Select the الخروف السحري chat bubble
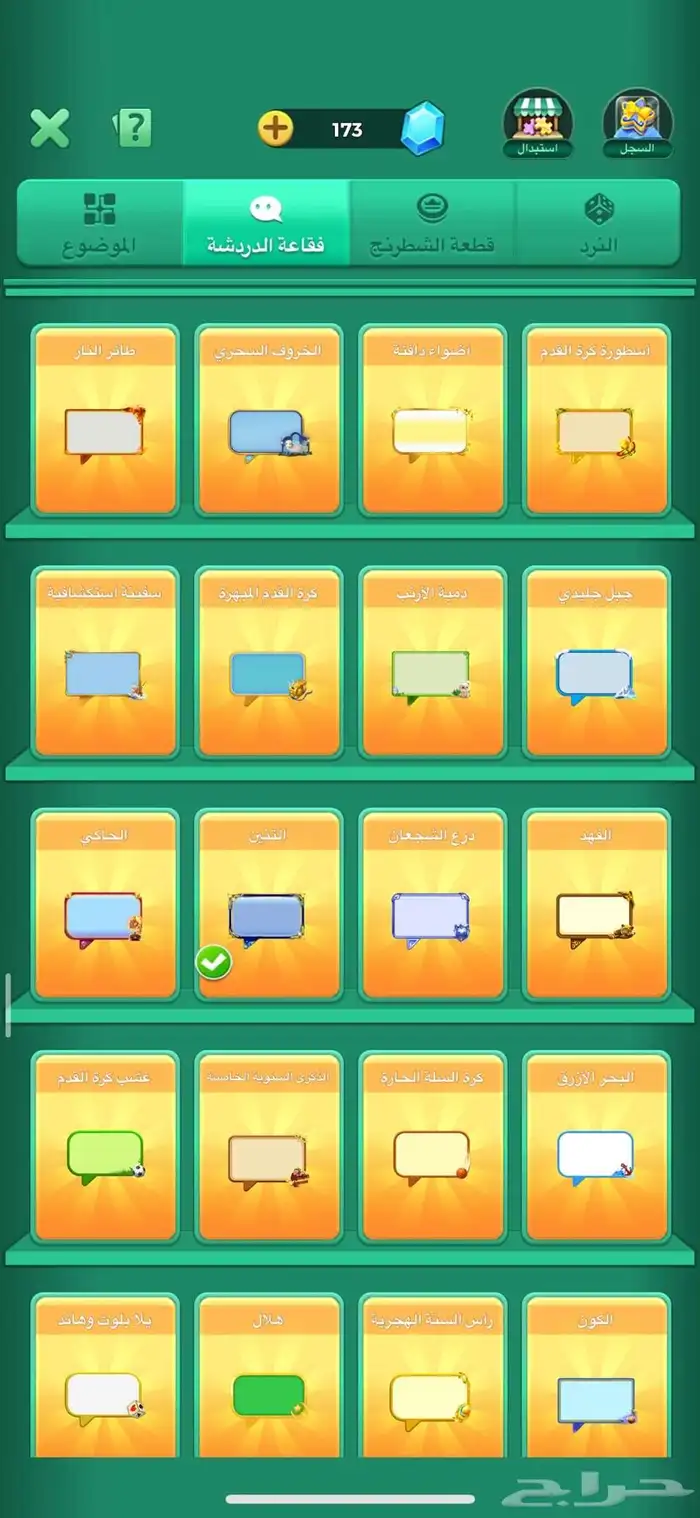Viewport: 700px width, 1518px height. click(268, 420)
